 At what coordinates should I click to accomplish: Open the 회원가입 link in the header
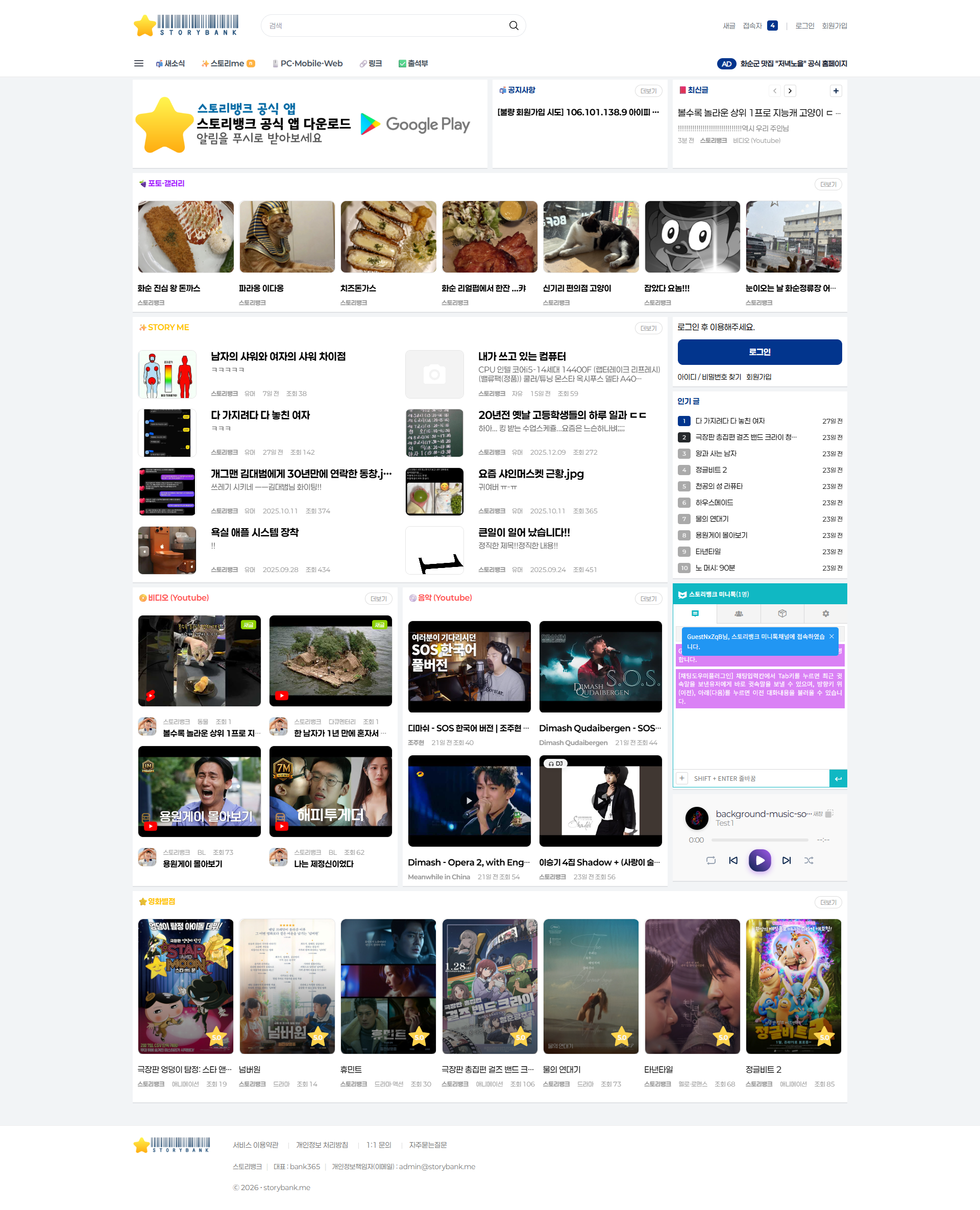pyautogui.click(x=834, y=26)
